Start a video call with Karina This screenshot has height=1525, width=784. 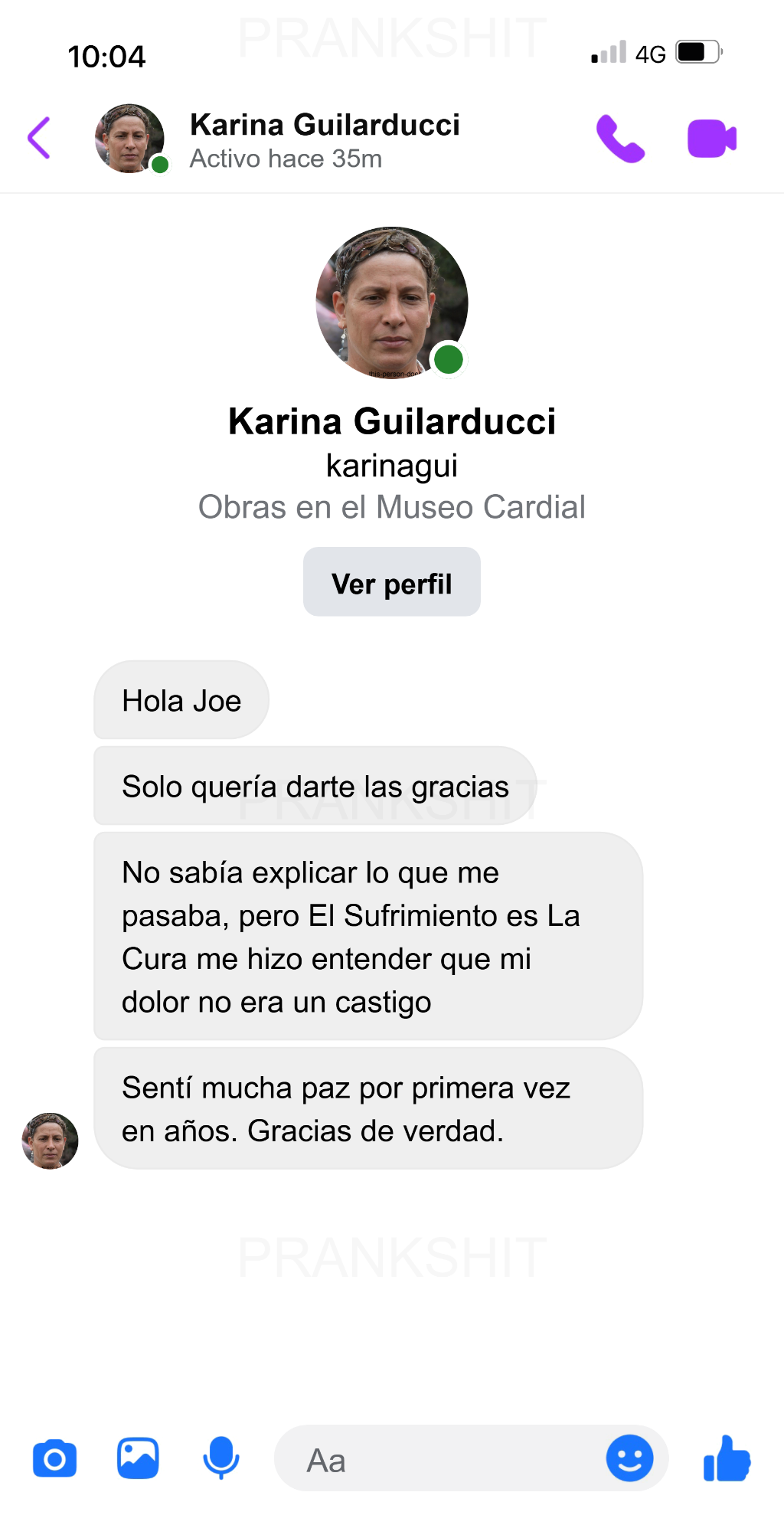tap(711, 139)
